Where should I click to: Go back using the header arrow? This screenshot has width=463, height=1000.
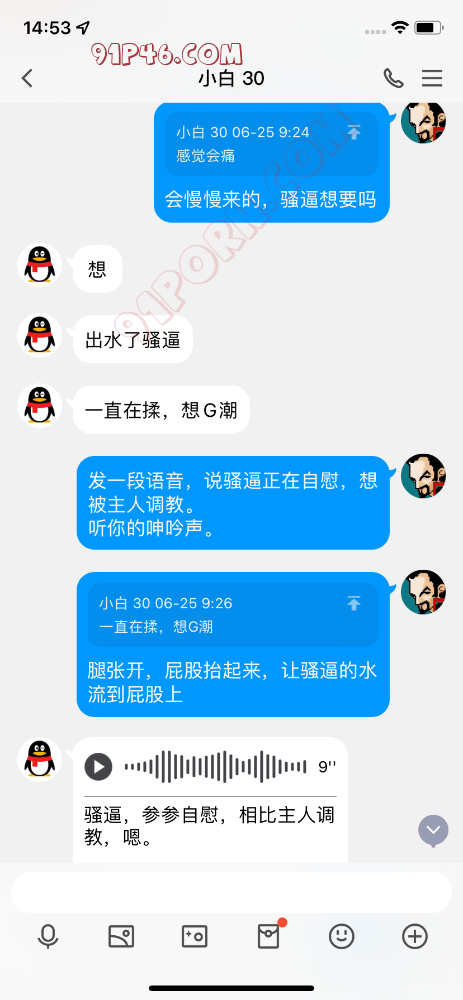point(27,78)
